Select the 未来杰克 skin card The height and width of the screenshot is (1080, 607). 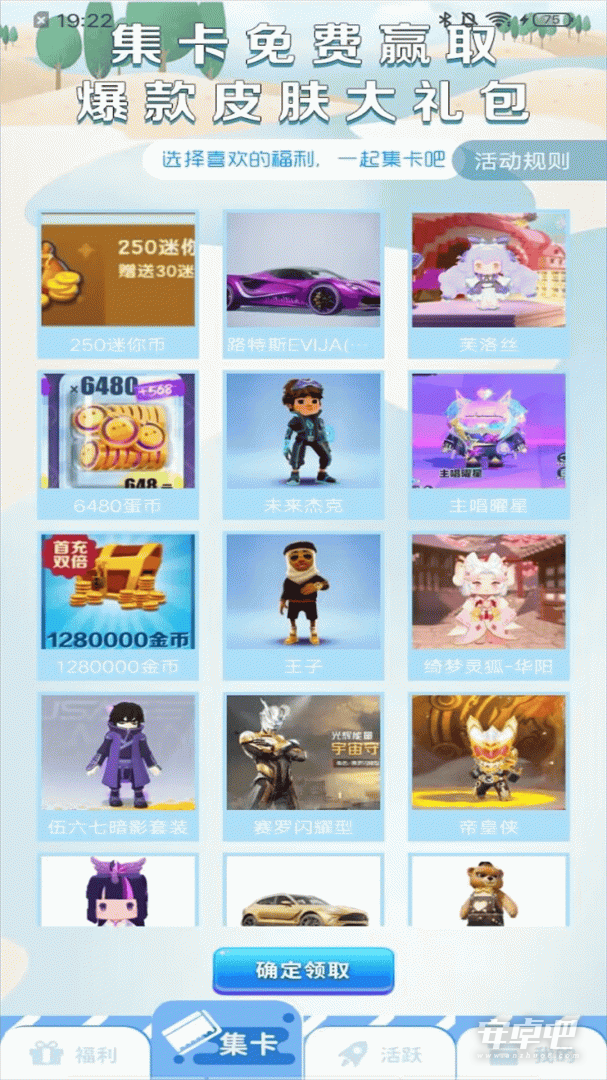(303, 445)
